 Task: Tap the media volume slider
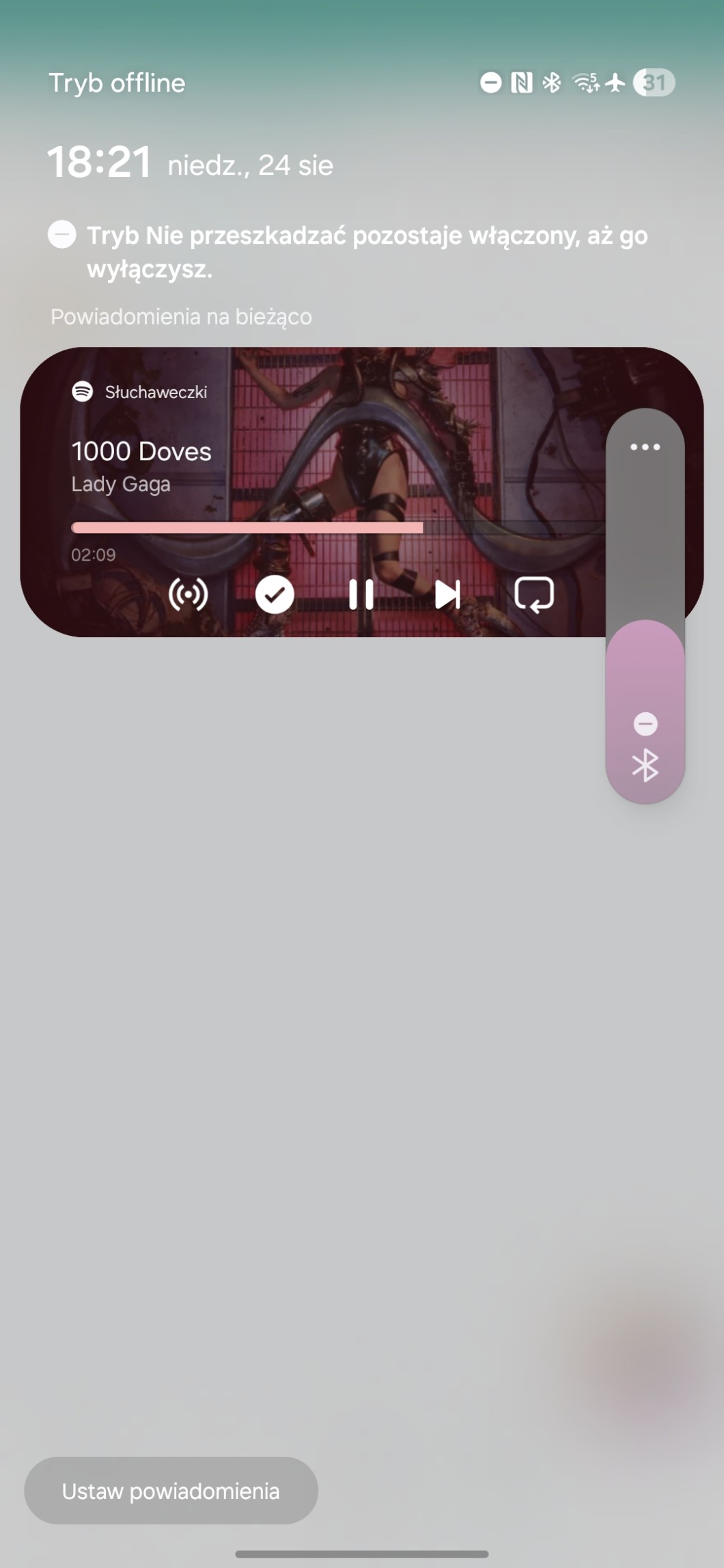[x=645, y=606]
